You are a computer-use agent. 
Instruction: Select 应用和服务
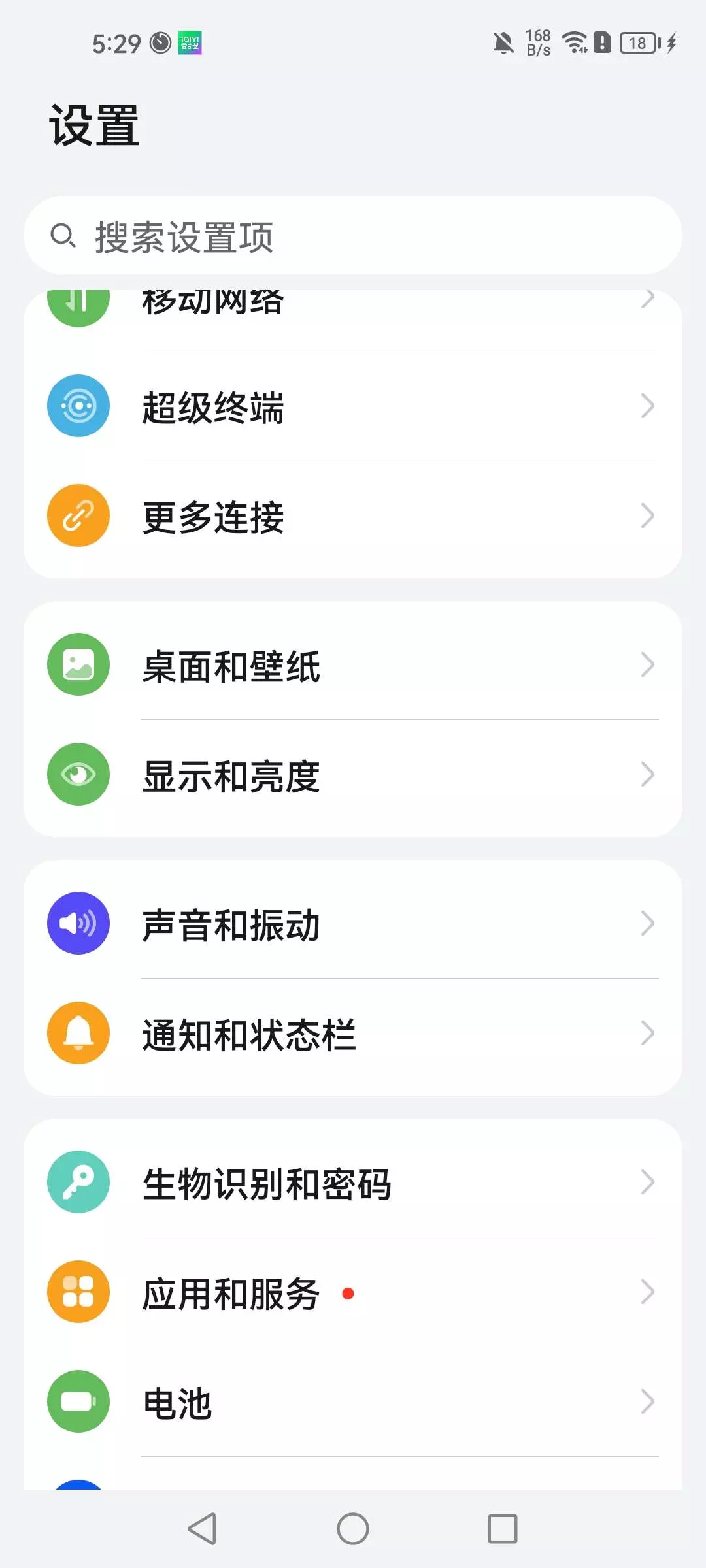(353, 1292)
